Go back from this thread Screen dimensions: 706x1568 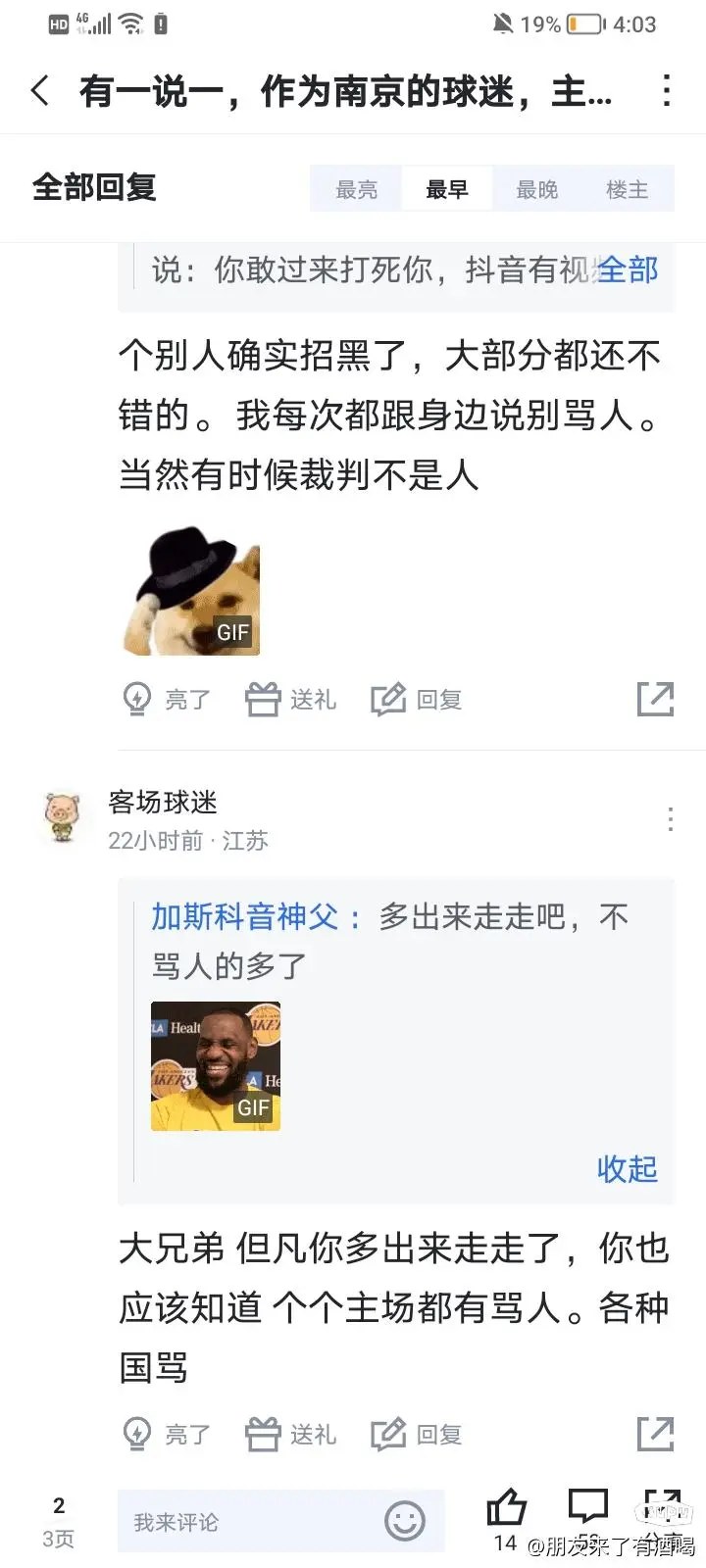[x=40, y=91]
